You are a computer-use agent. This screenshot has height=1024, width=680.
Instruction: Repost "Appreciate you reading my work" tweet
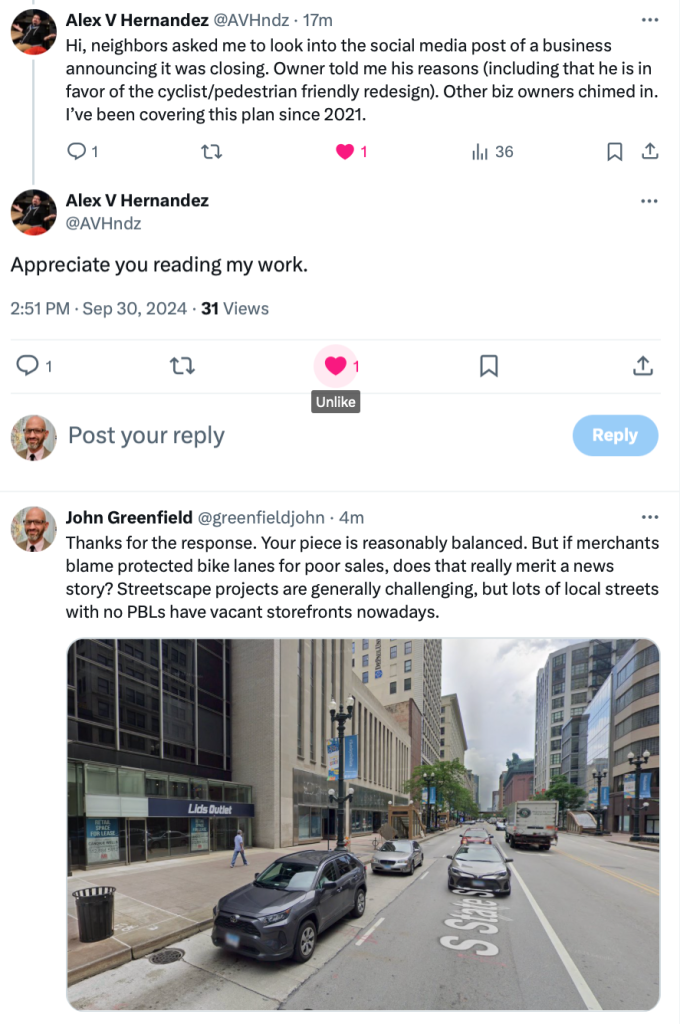click(x=182, y=366)
